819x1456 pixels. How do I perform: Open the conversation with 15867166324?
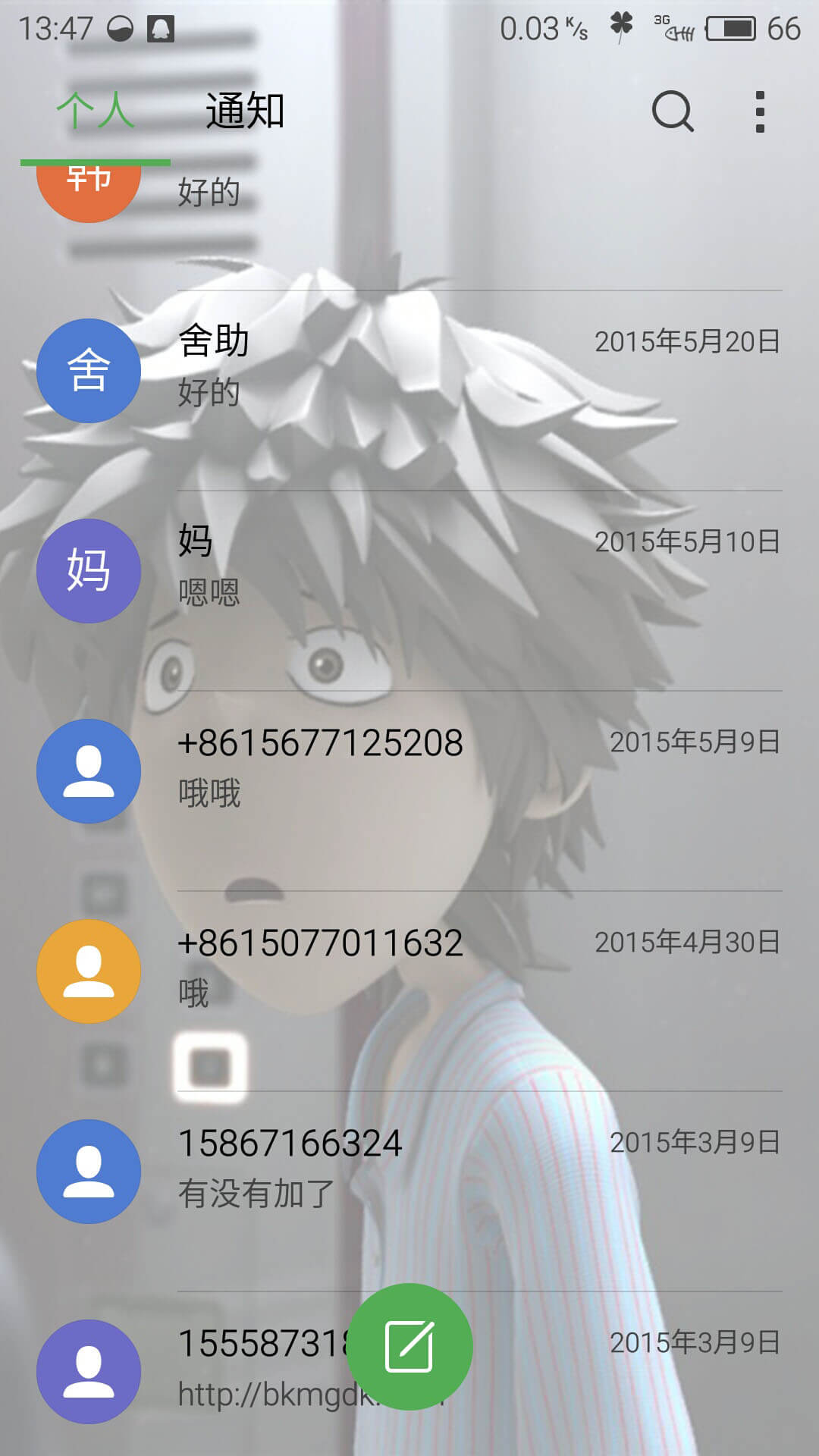[x=409, y=1172]
